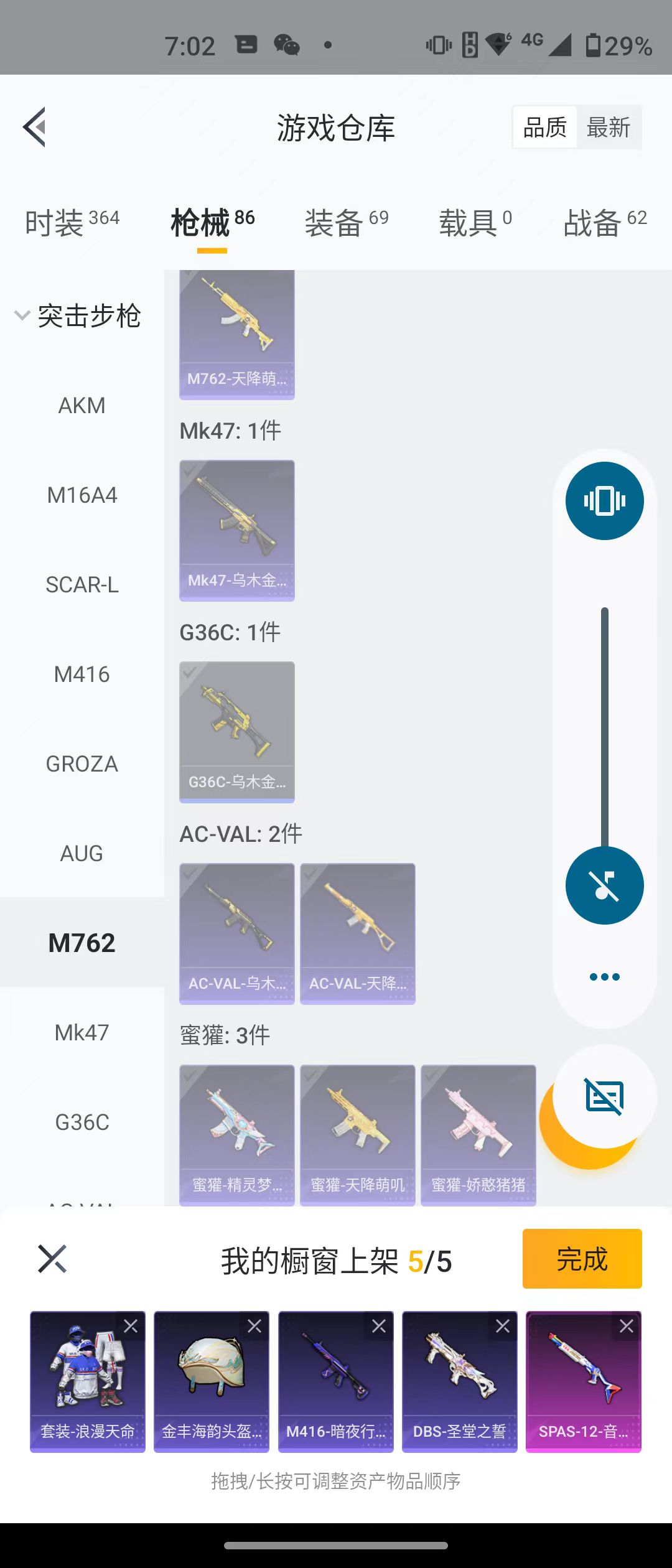The width and height of the screenshot is (672, 1568).
Task: Sort warehouse by 最新
Action: tap(608, 128)
